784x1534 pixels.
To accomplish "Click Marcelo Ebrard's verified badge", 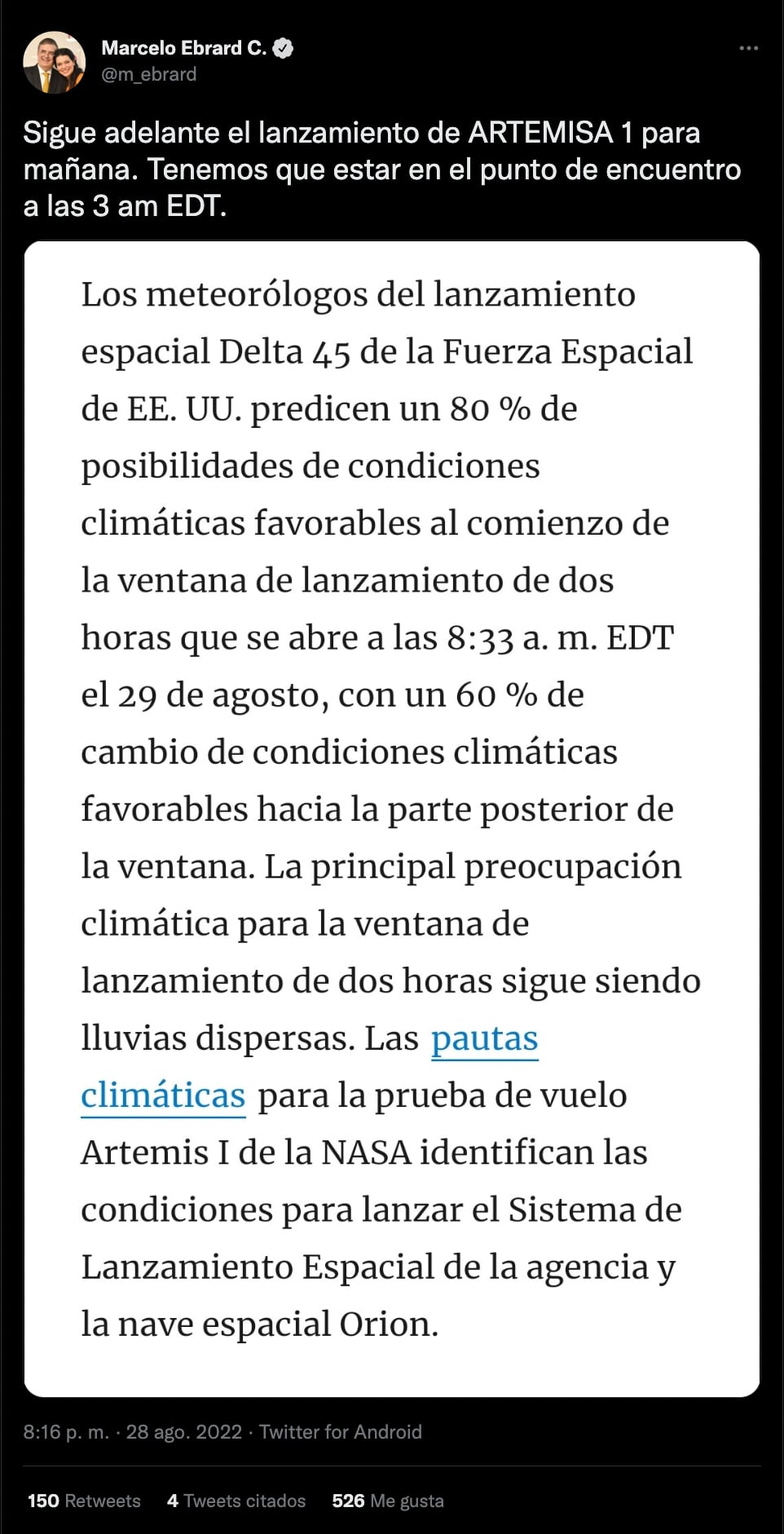I will coord(283,47).
